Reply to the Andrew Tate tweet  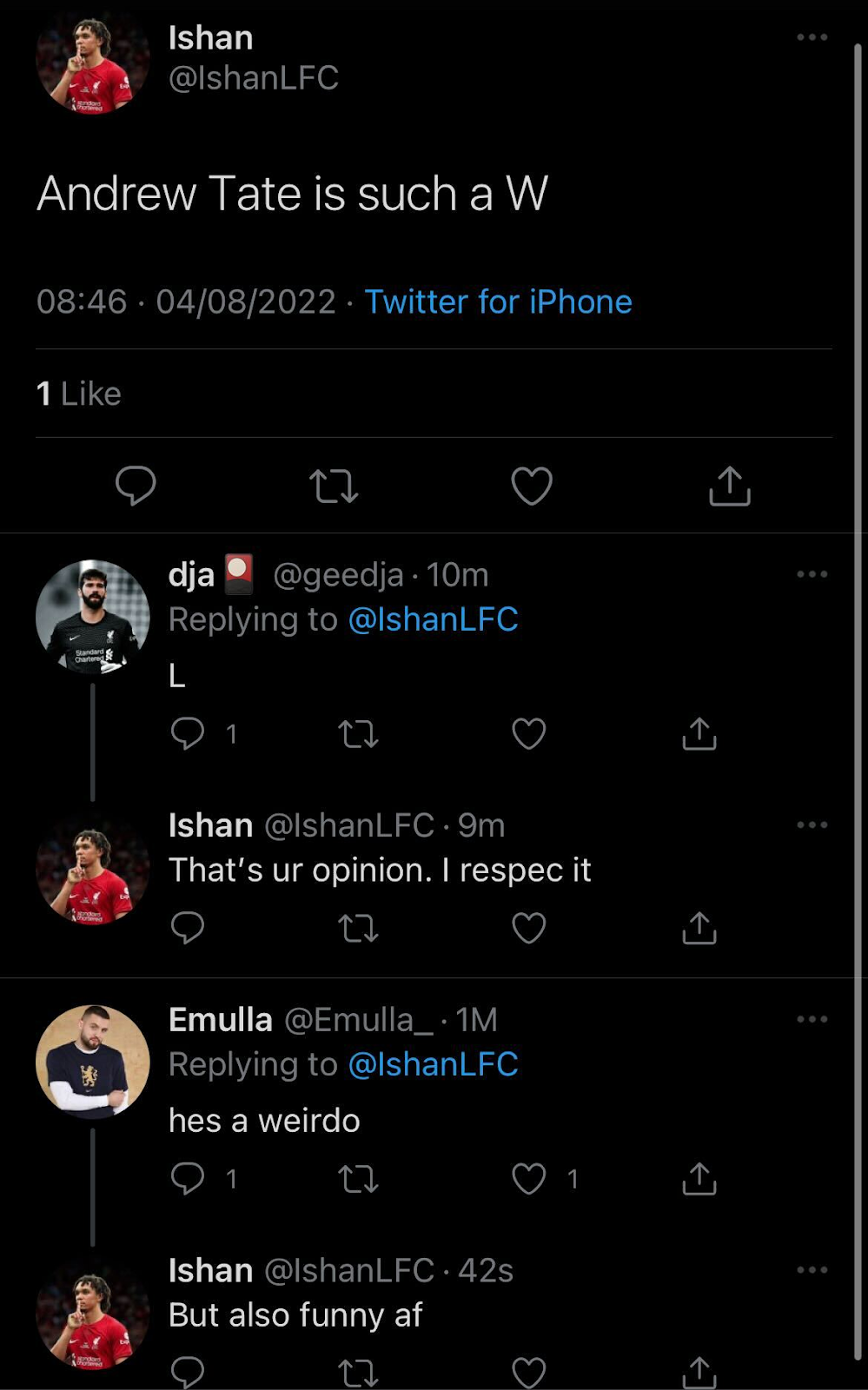(136, 485)
